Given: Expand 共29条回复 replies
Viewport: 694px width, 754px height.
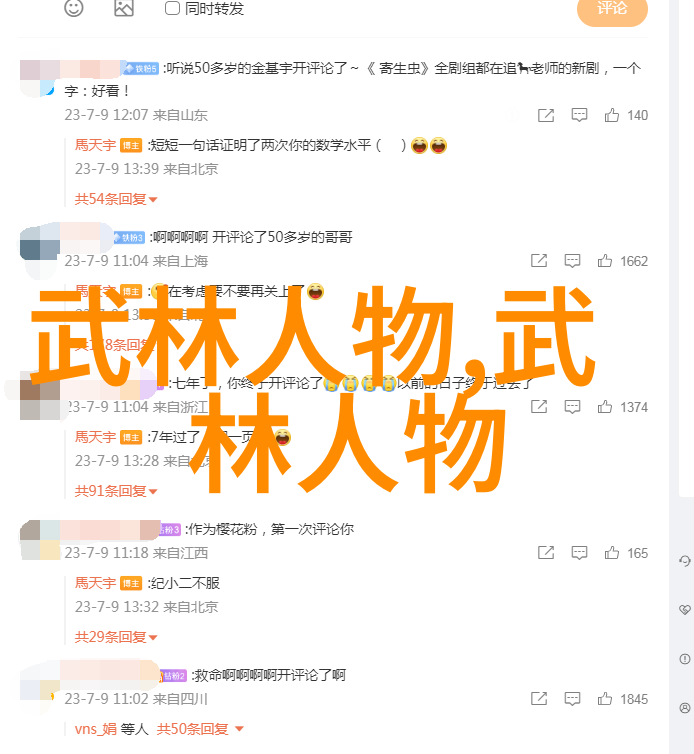Looking at the screenshot, I should coord(116,637).
